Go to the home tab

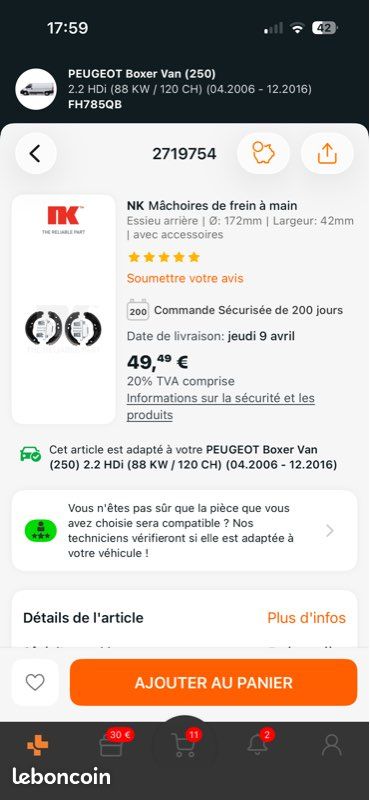pyautogui.click(x=37, y=745)
